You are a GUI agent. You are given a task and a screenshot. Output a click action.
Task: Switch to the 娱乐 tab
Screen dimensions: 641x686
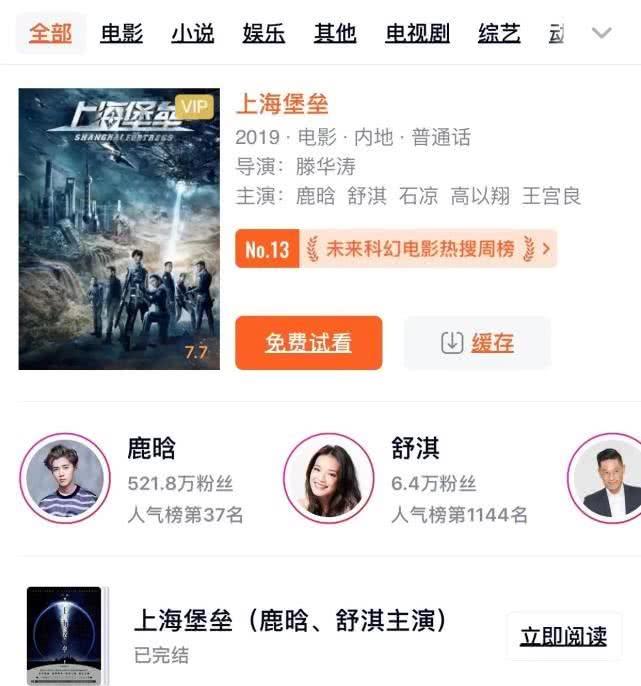263,33
